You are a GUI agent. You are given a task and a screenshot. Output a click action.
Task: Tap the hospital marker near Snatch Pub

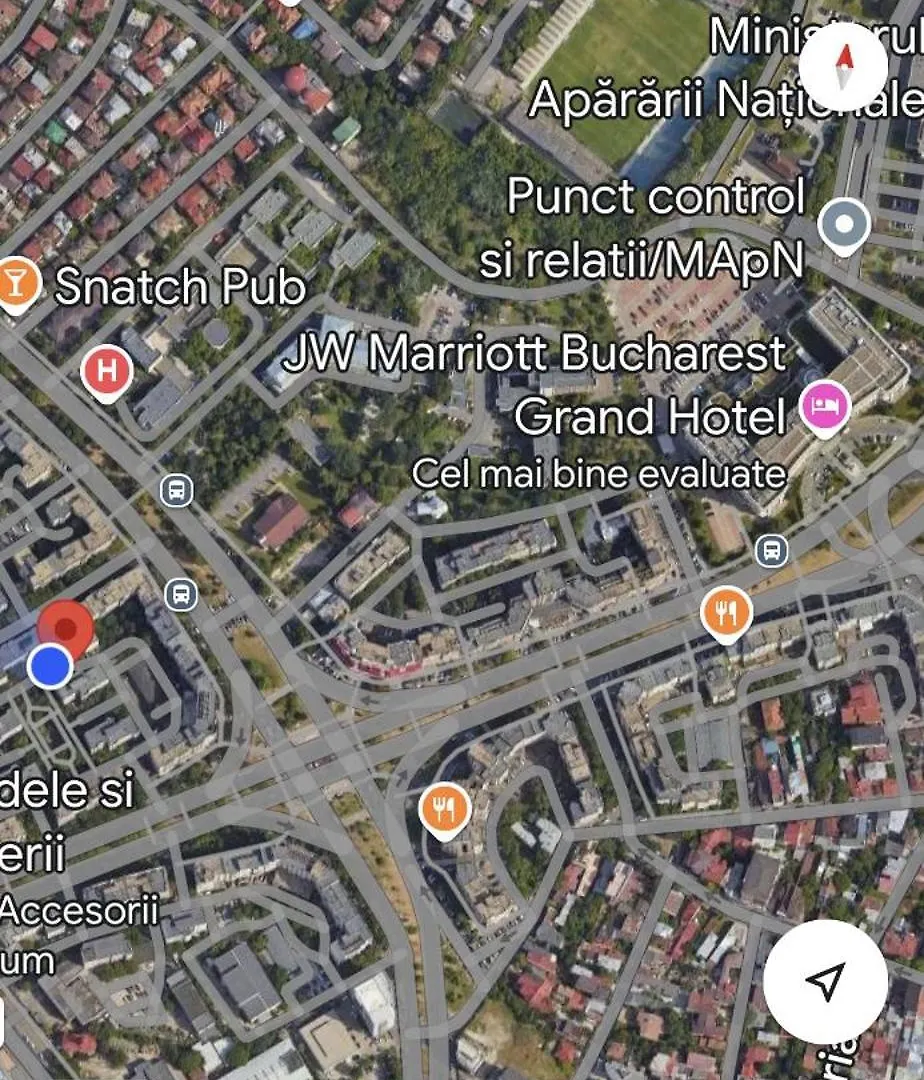107,372
